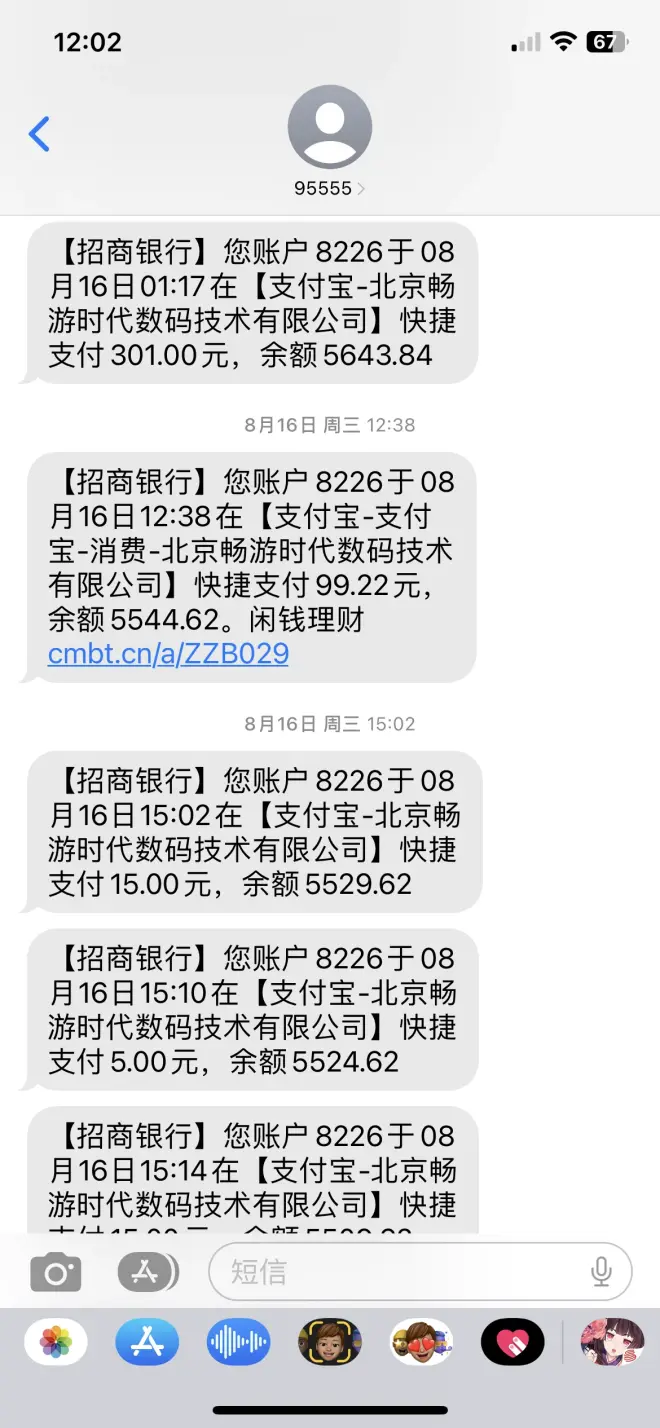Go back to the messages list
Image resolution: width=660 pixels, height=1428 pixels.
(x=39, y=133)
